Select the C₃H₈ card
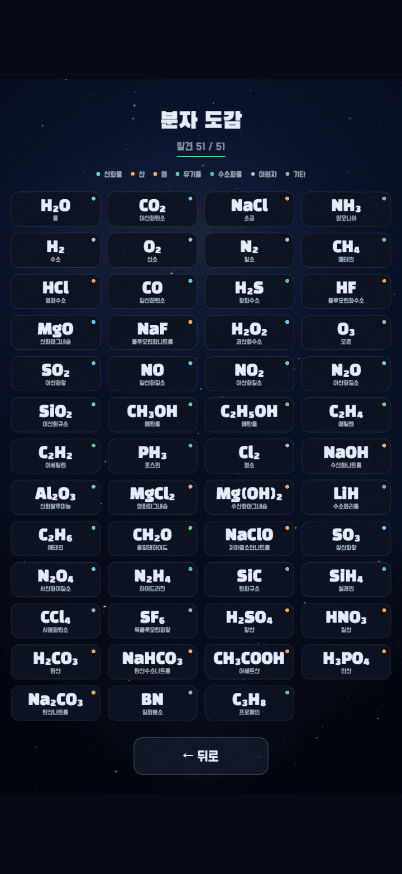The height and width of the screenshot is (874, 402). (x=249, y=703)
